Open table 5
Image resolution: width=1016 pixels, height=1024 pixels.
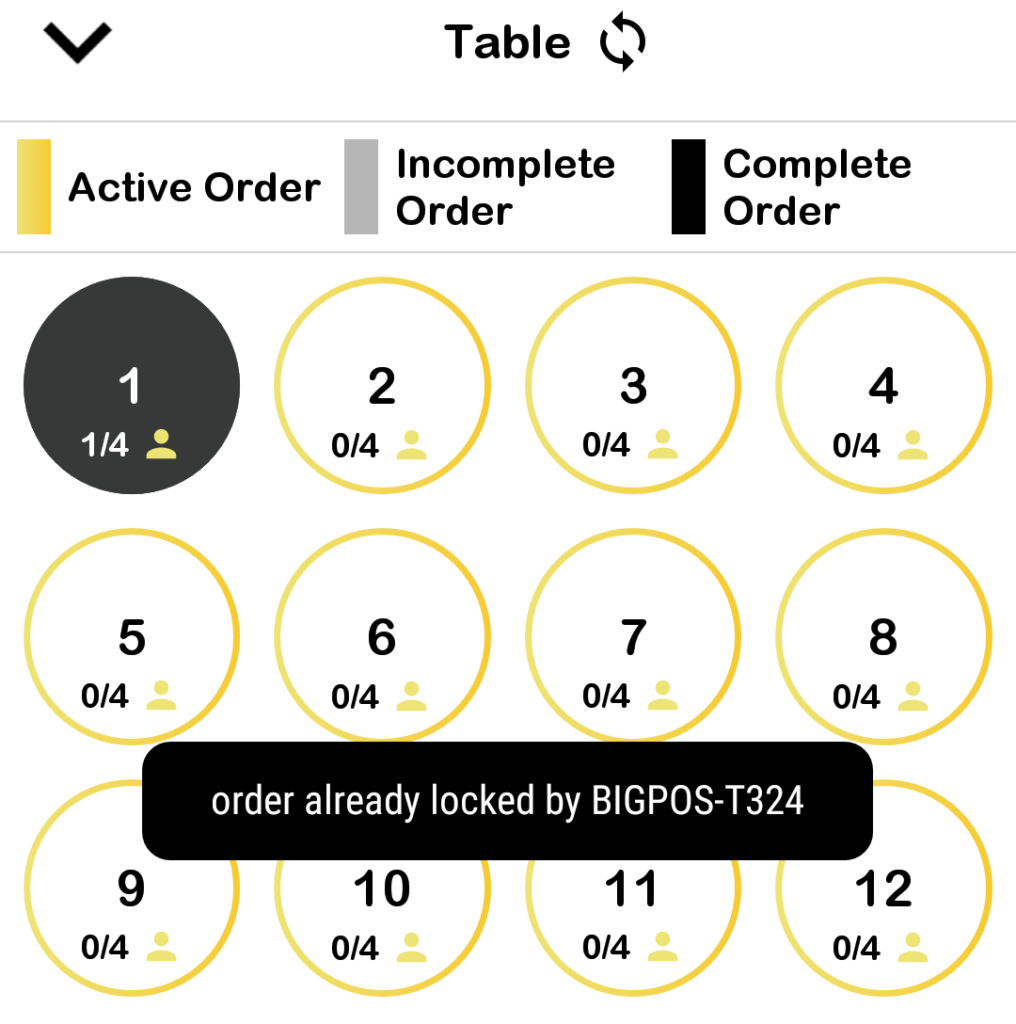[x=131, y=637]
